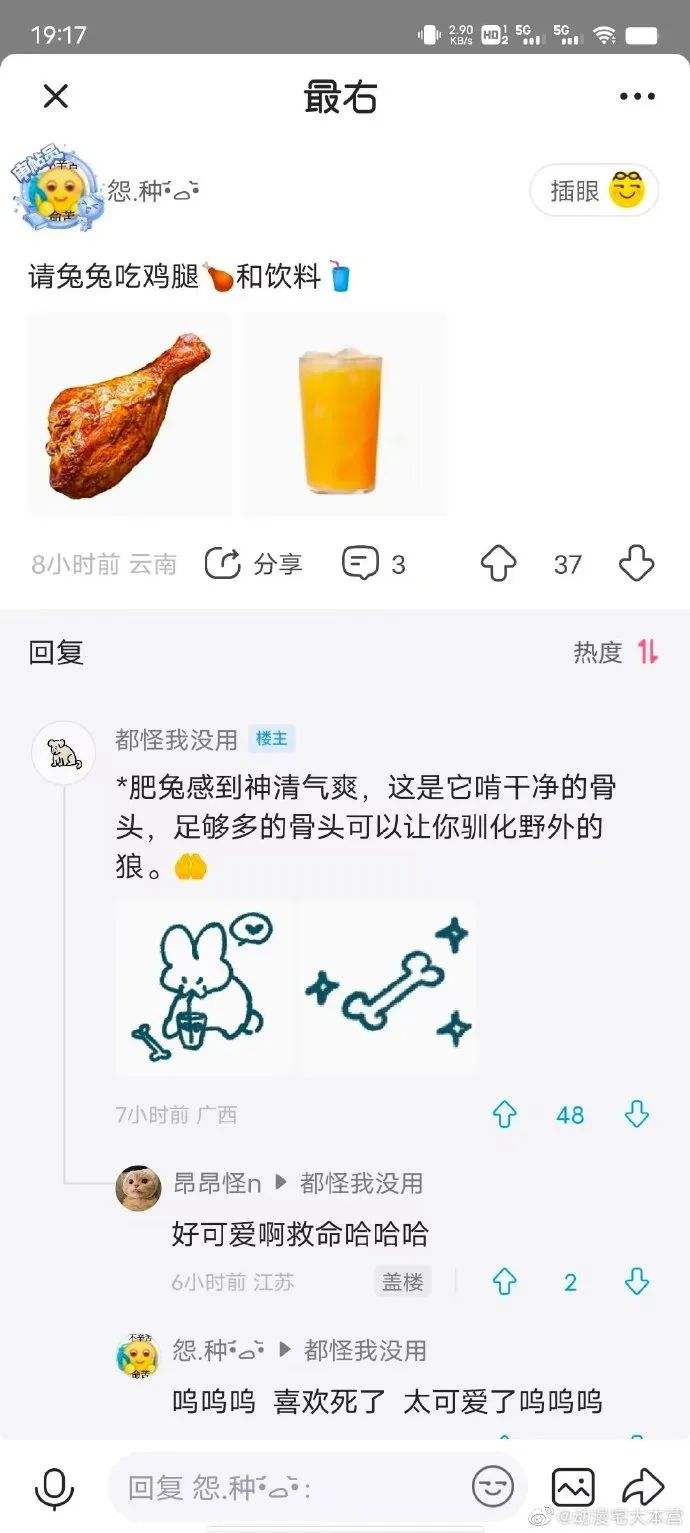Tap 盖楼 on 昂昂怪n's reply

[403, 1282]
